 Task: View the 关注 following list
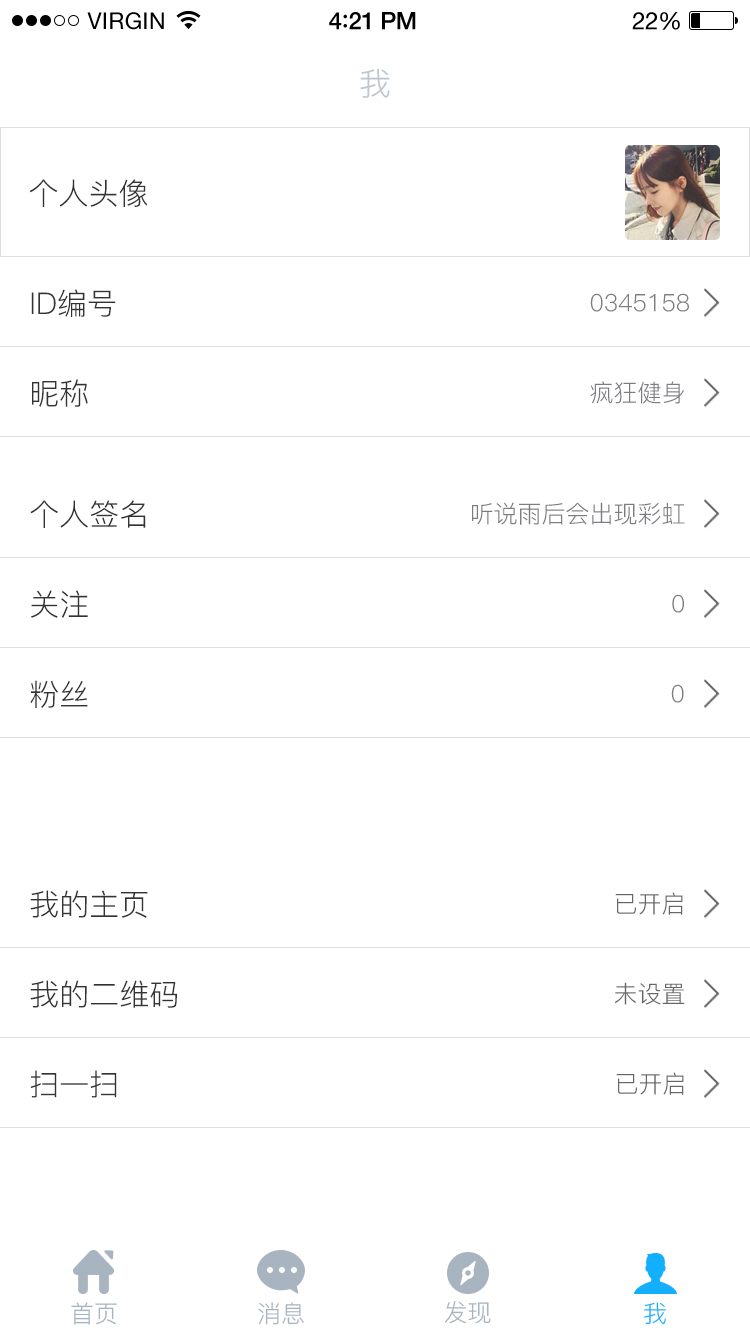(x=375, y=603)
